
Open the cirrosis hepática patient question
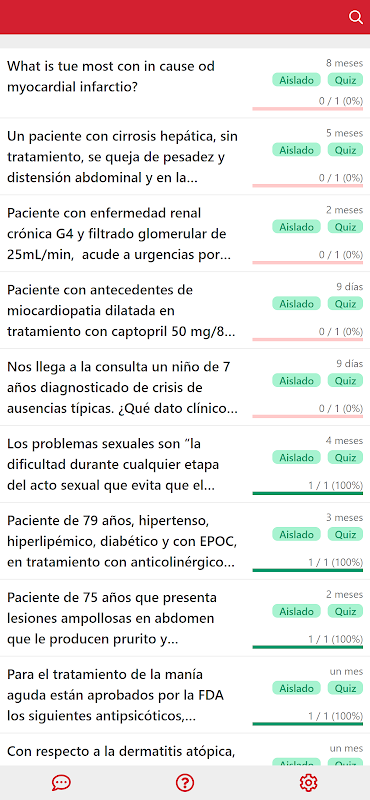click(x=185, y=156)
